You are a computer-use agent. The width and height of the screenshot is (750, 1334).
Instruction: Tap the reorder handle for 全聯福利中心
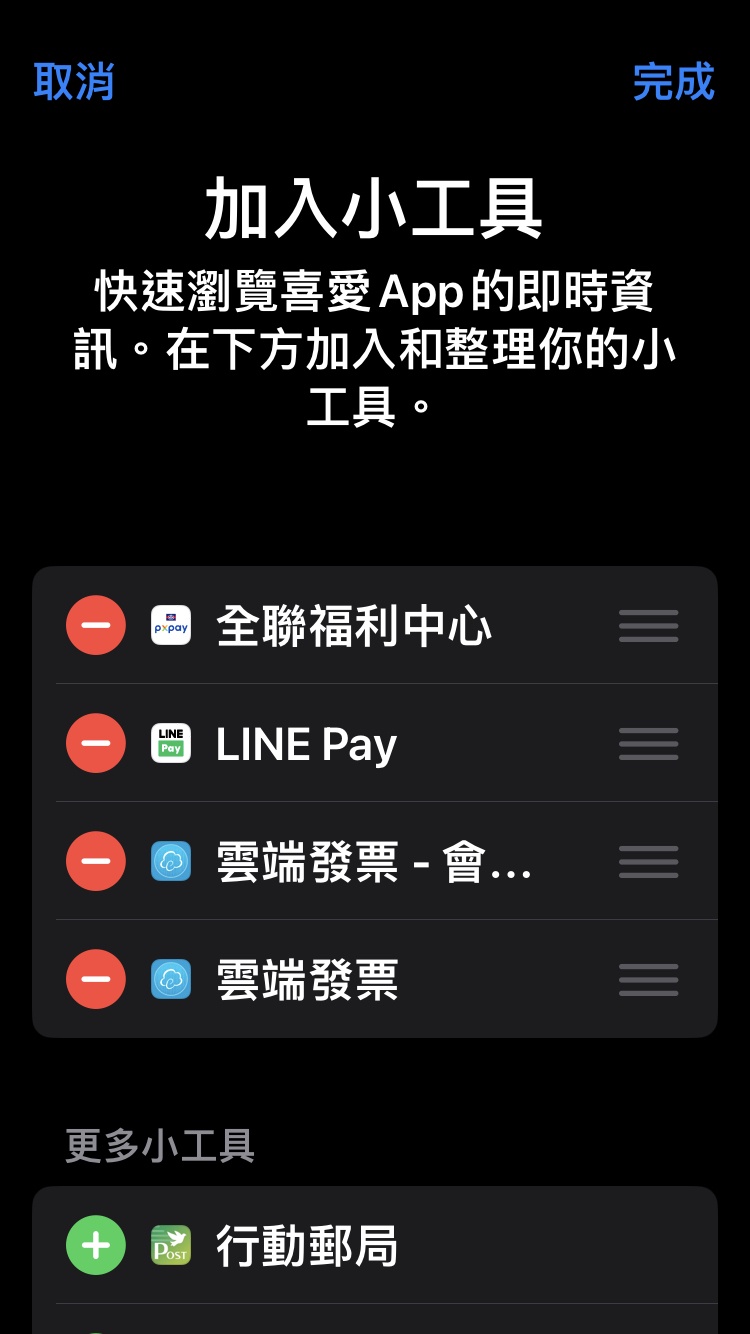[x=648, y=626]
